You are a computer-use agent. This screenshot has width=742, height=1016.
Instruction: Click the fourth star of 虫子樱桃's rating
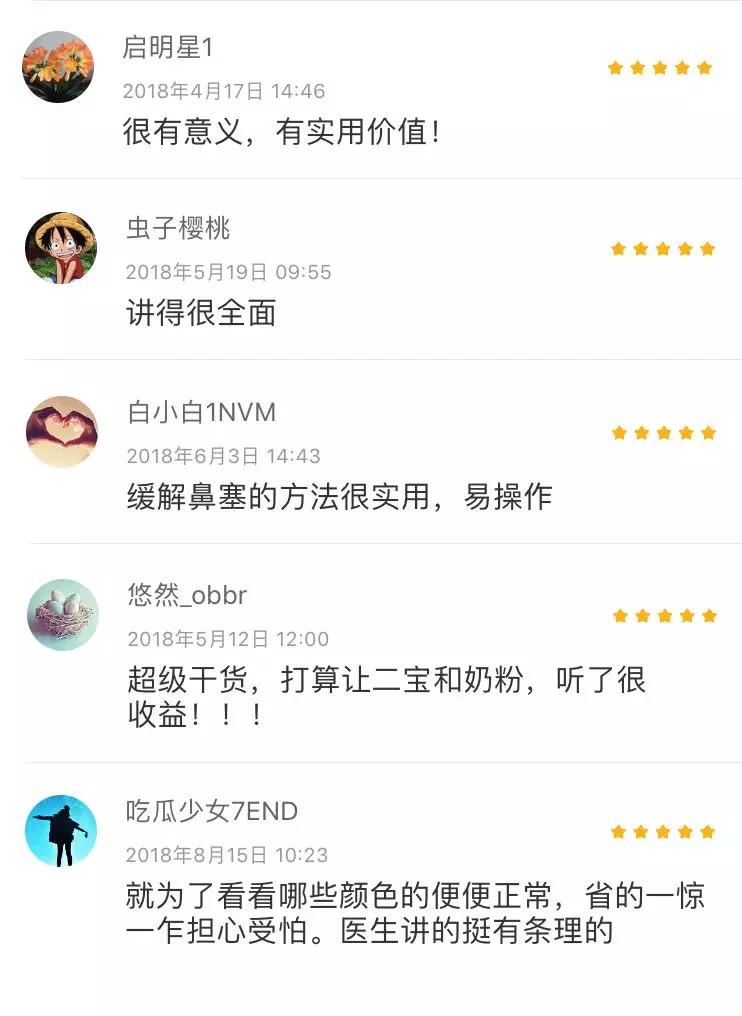coord(685,247)
